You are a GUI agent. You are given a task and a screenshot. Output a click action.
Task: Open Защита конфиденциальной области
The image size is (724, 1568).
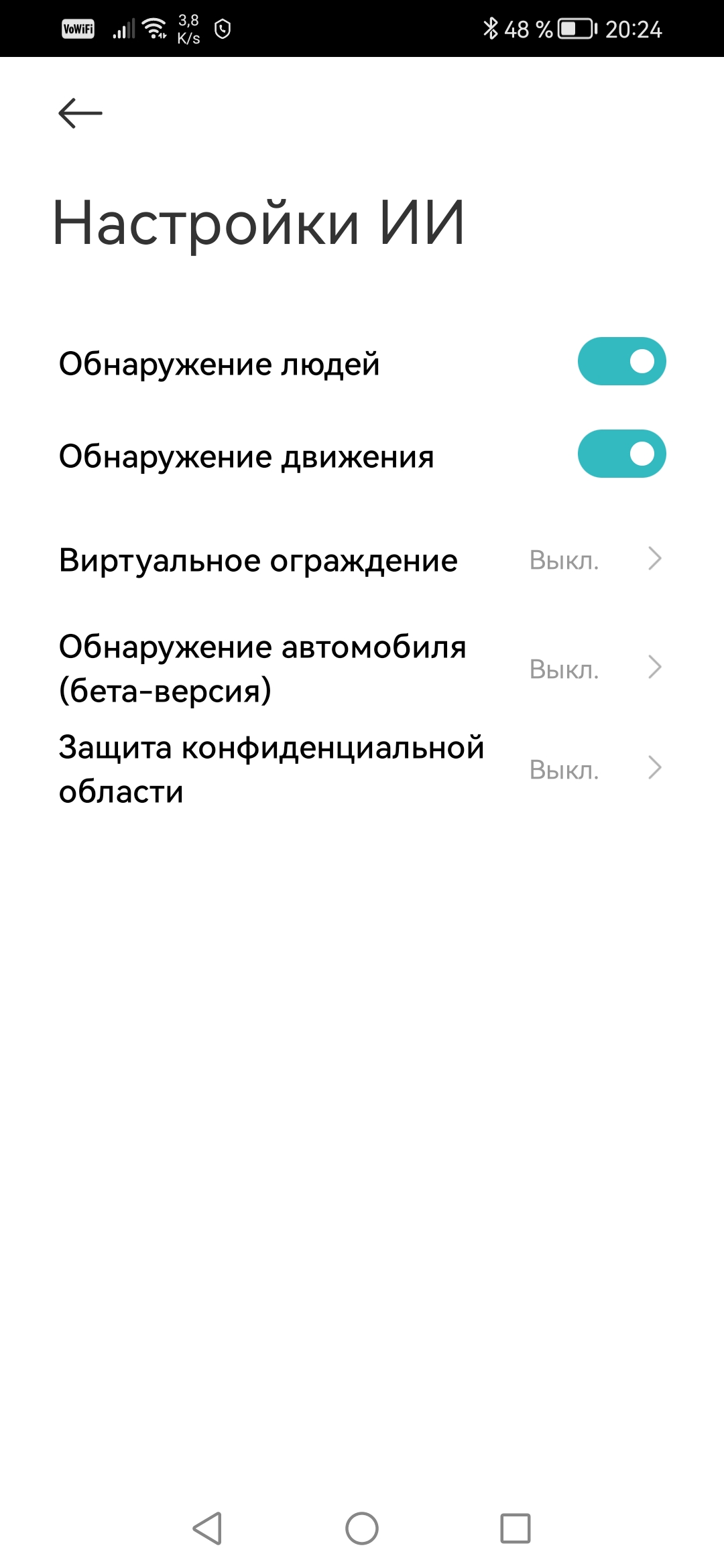[361, 769]
